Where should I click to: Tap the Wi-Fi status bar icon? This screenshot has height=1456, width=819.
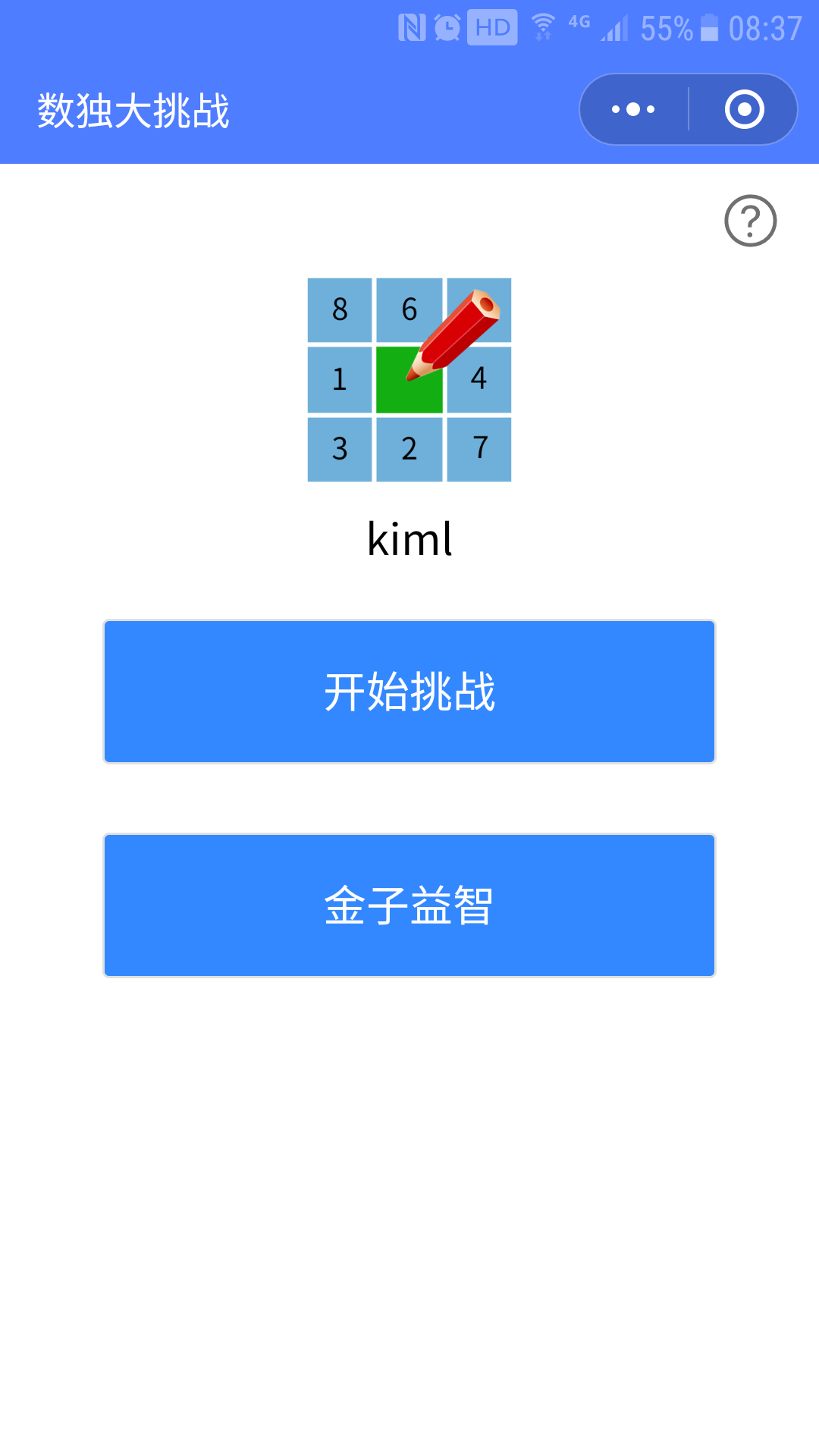coord(543,25)
